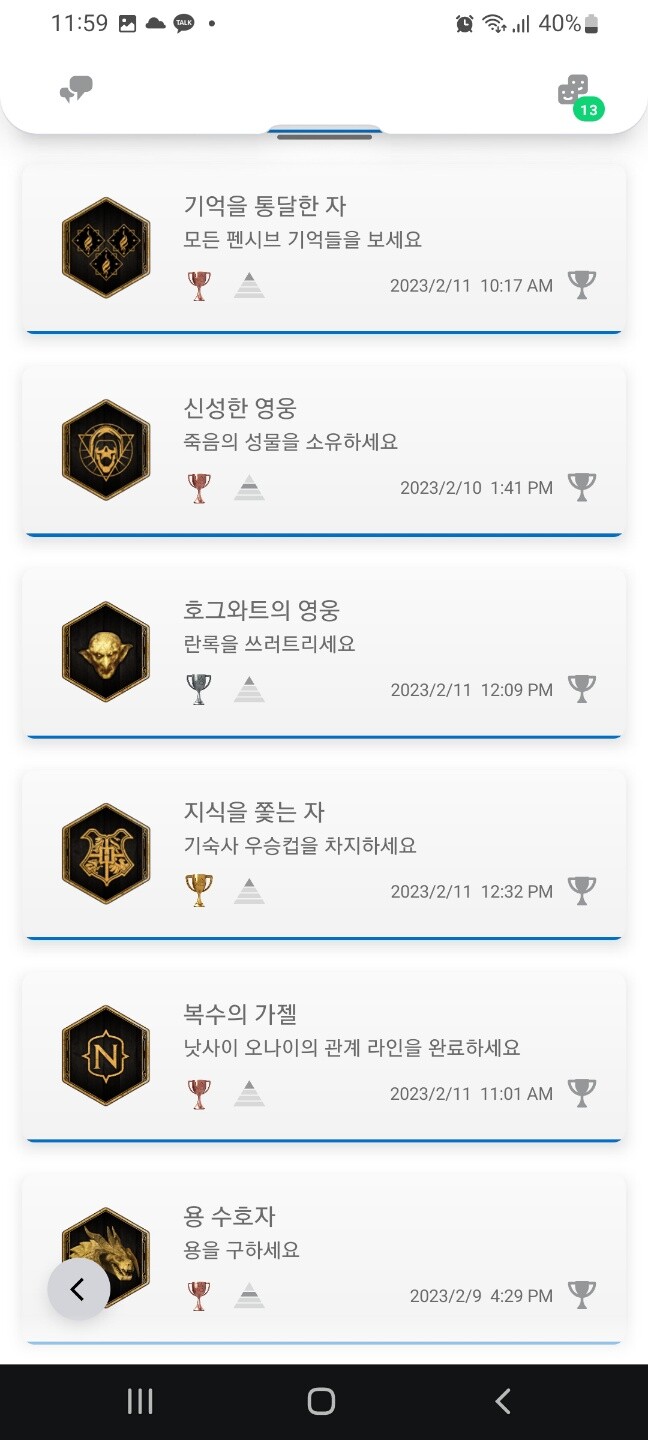Tap the top drag handle bar

click(324, 134)
